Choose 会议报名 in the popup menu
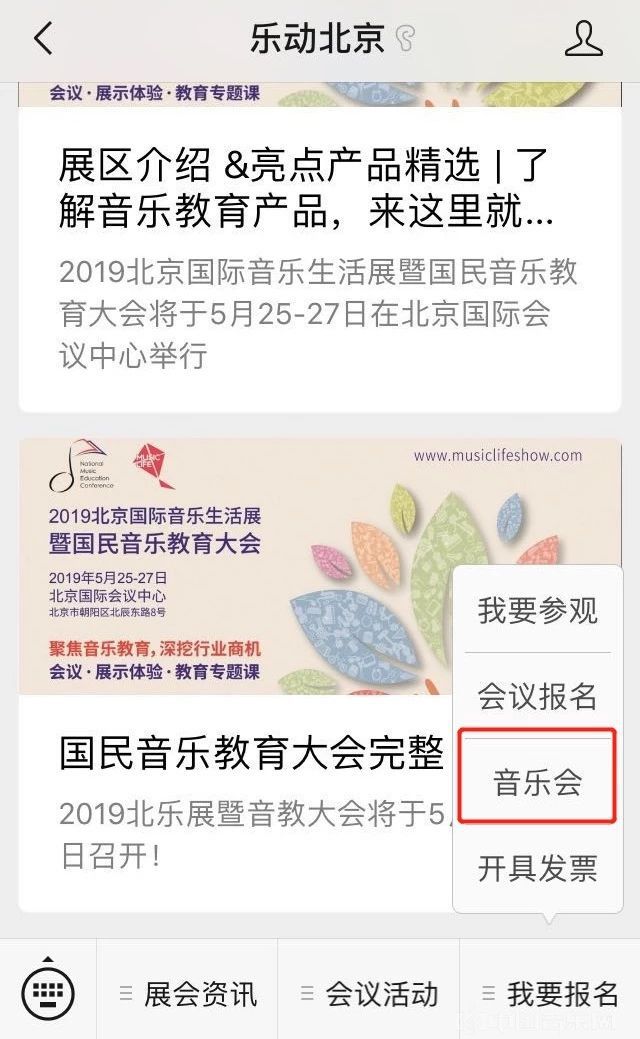 pyautogui.click(x=537, y=696)
